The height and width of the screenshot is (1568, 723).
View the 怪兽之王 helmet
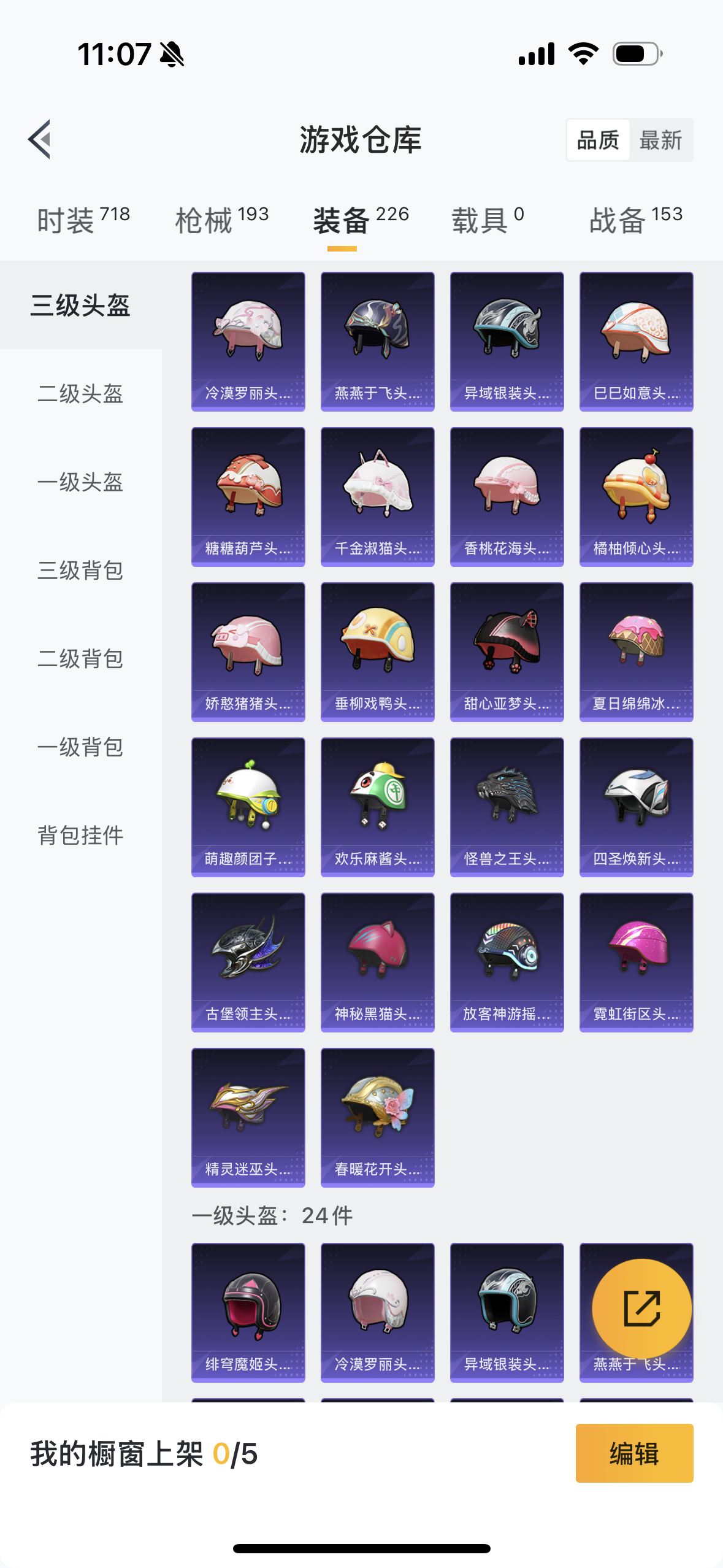pyautogui.click(x=507, y=807)
